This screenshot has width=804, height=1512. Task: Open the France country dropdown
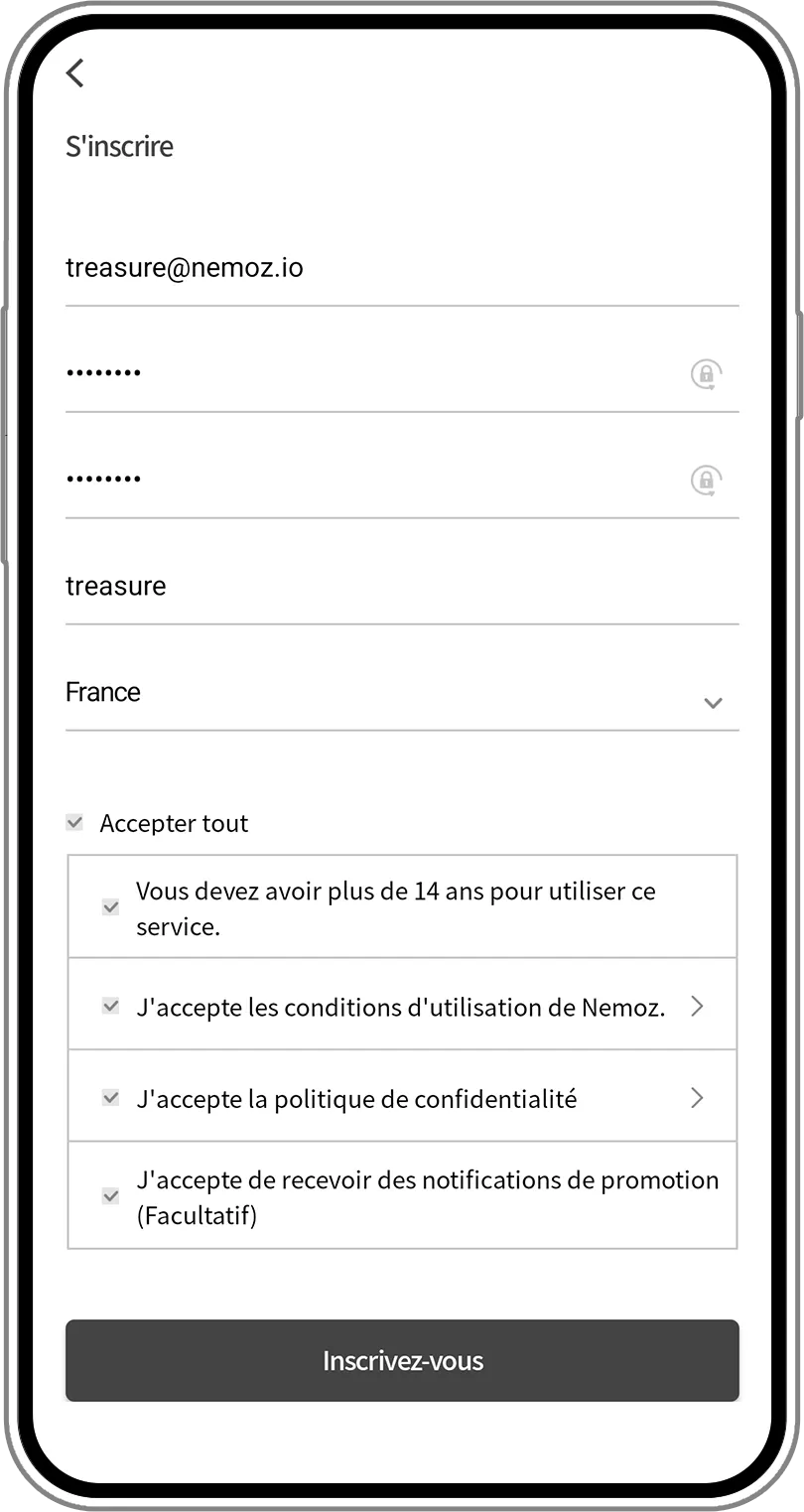(402, 694)
